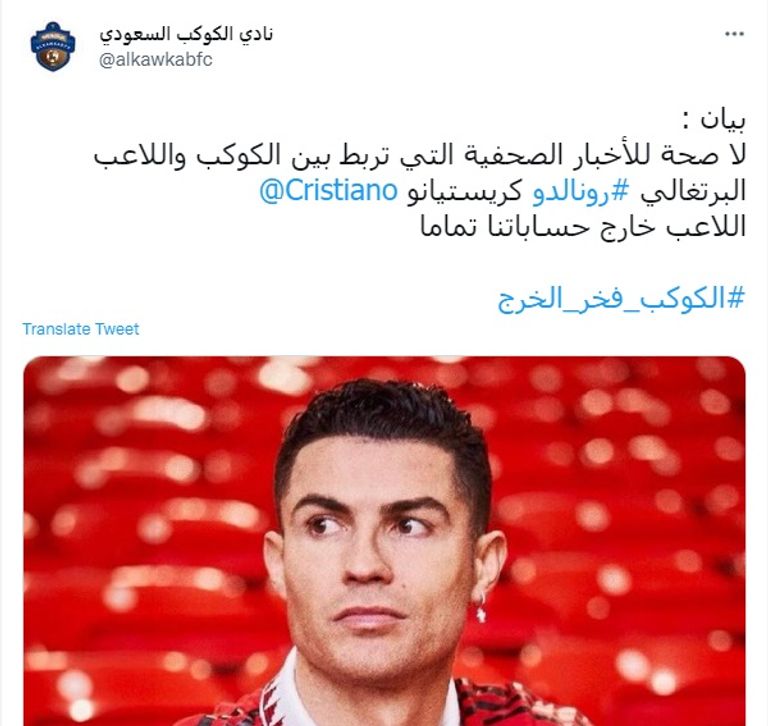
Task: Open the @alkawkabfc account handle
Action: tap(155, 59)
